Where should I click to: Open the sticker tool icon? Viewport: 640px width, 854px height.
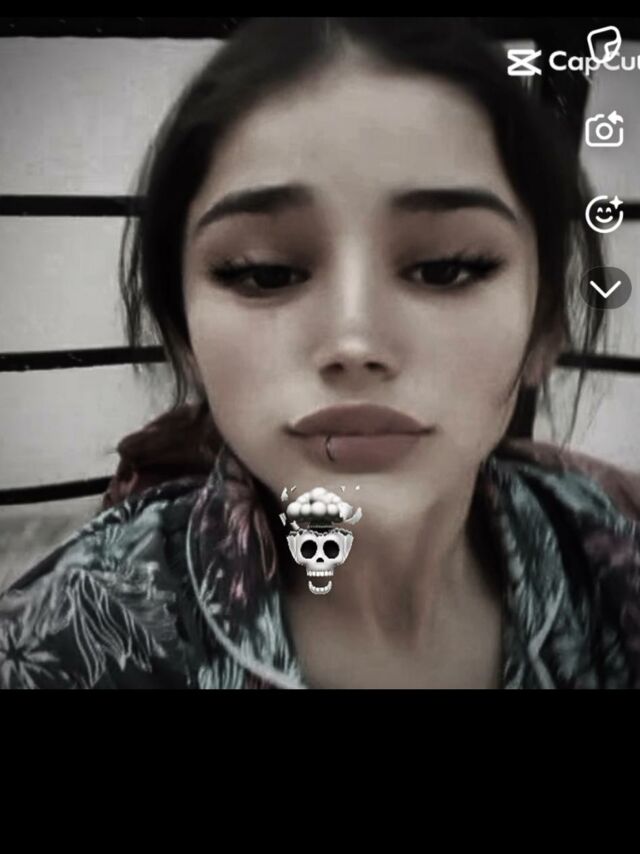point(604,44)
